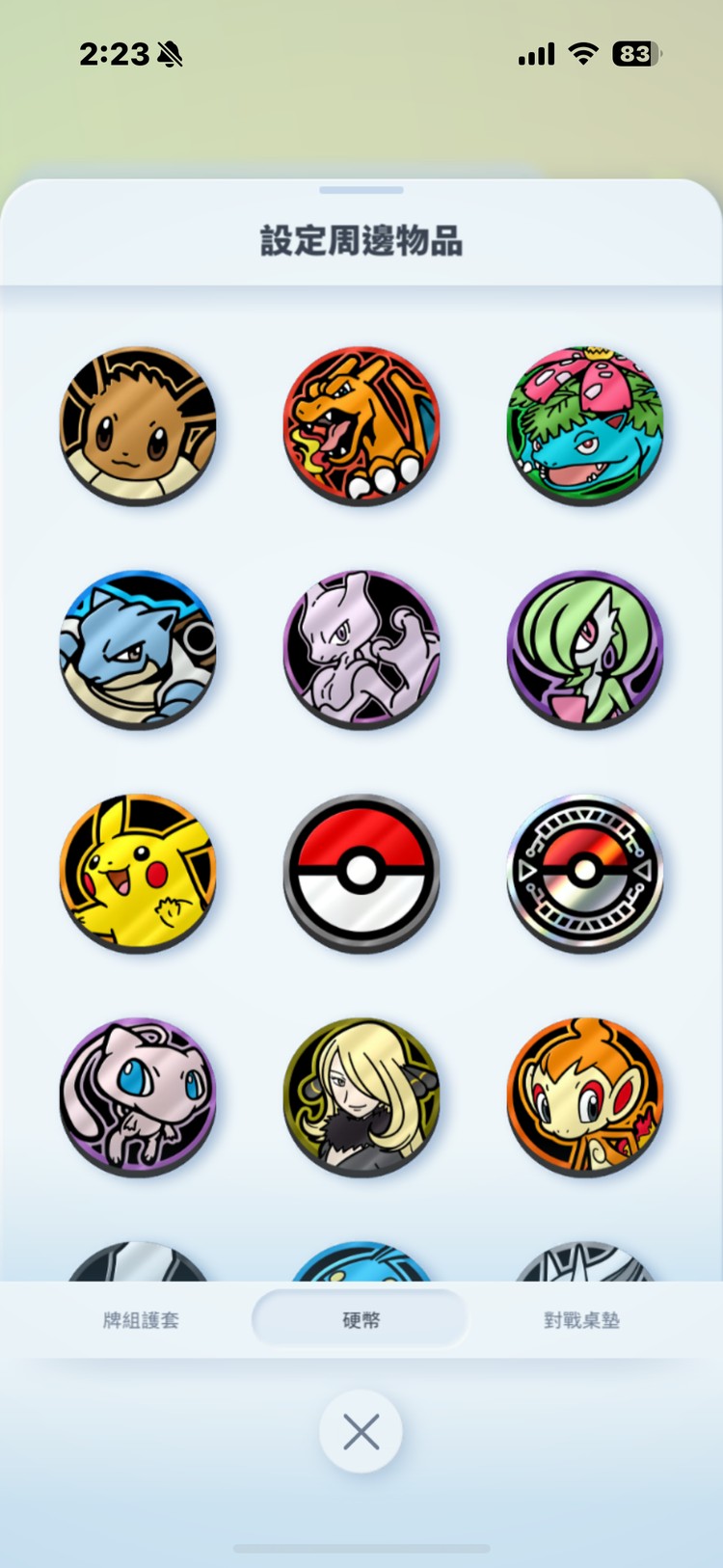The height and width of the screenshot is (1568, 723).
Task: Pick the Venusaur coin
Action: click(585, 425)
